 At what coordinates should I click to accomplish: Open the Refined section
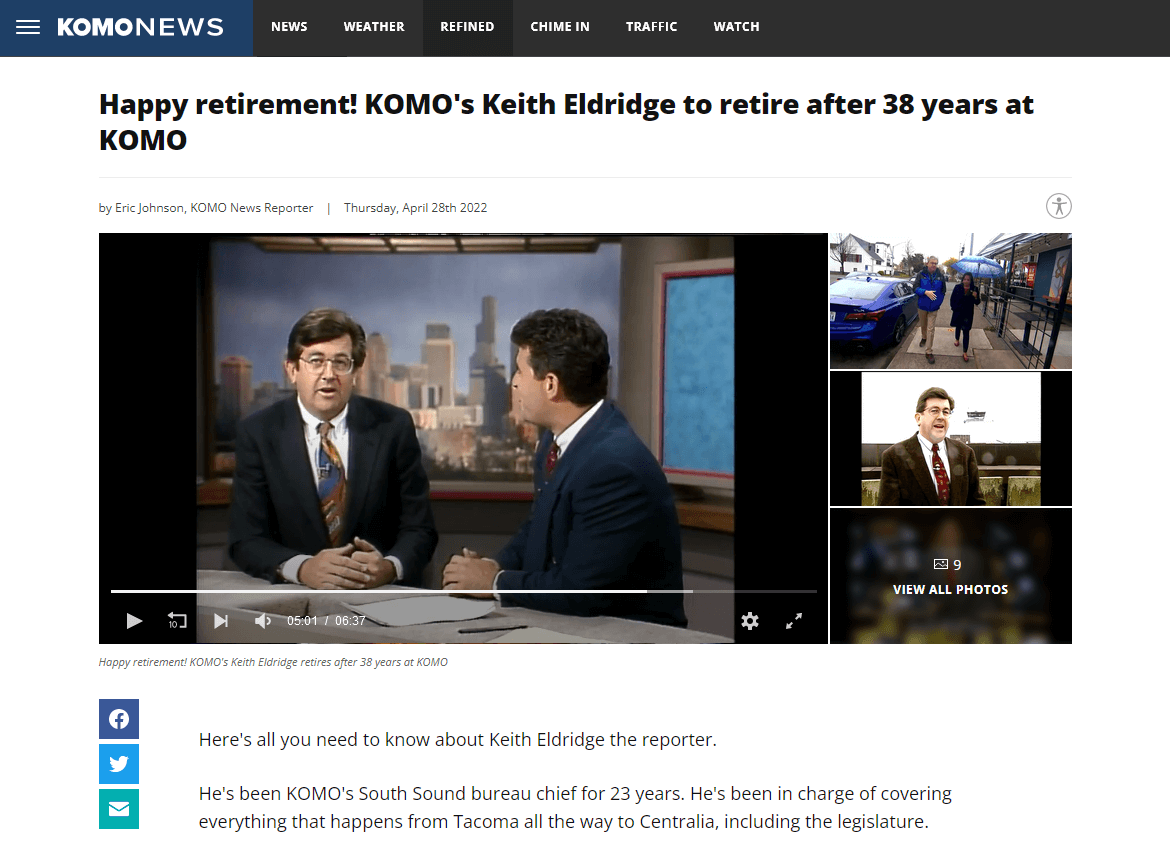point(467,27)
